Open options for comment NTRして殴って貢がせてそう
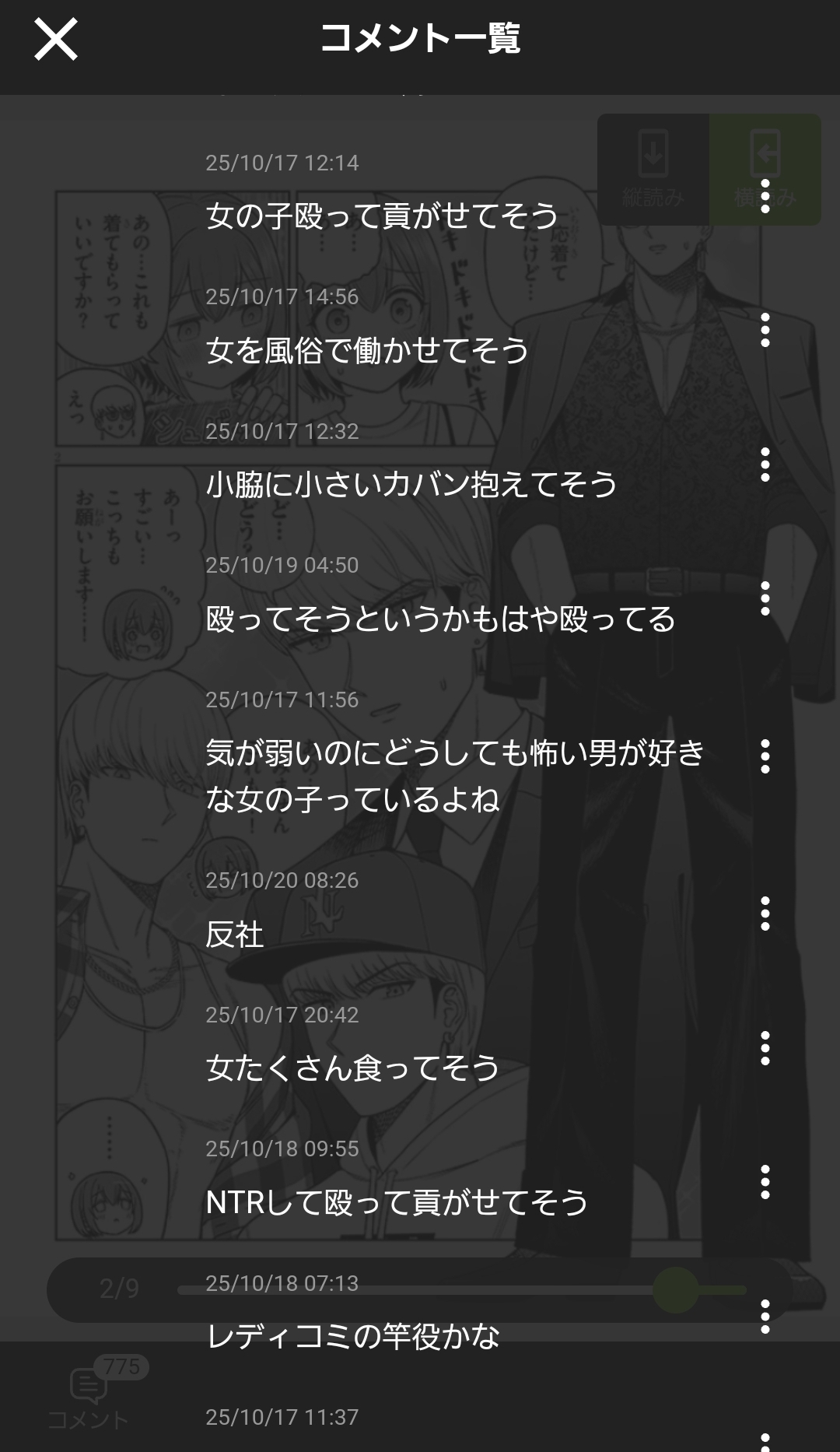840x1452 pixels. point(765,1182)
